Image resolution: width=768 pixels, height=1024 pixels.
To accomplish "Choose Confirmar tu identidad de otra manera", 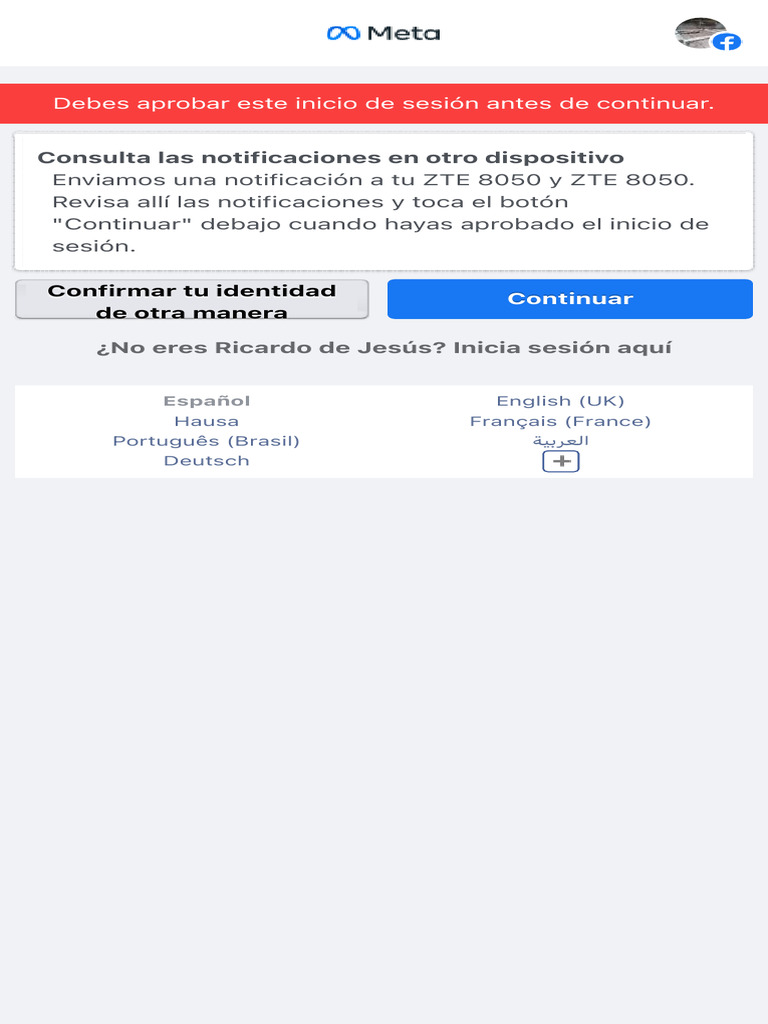I will pyautogui.click(x=192, y=299).
